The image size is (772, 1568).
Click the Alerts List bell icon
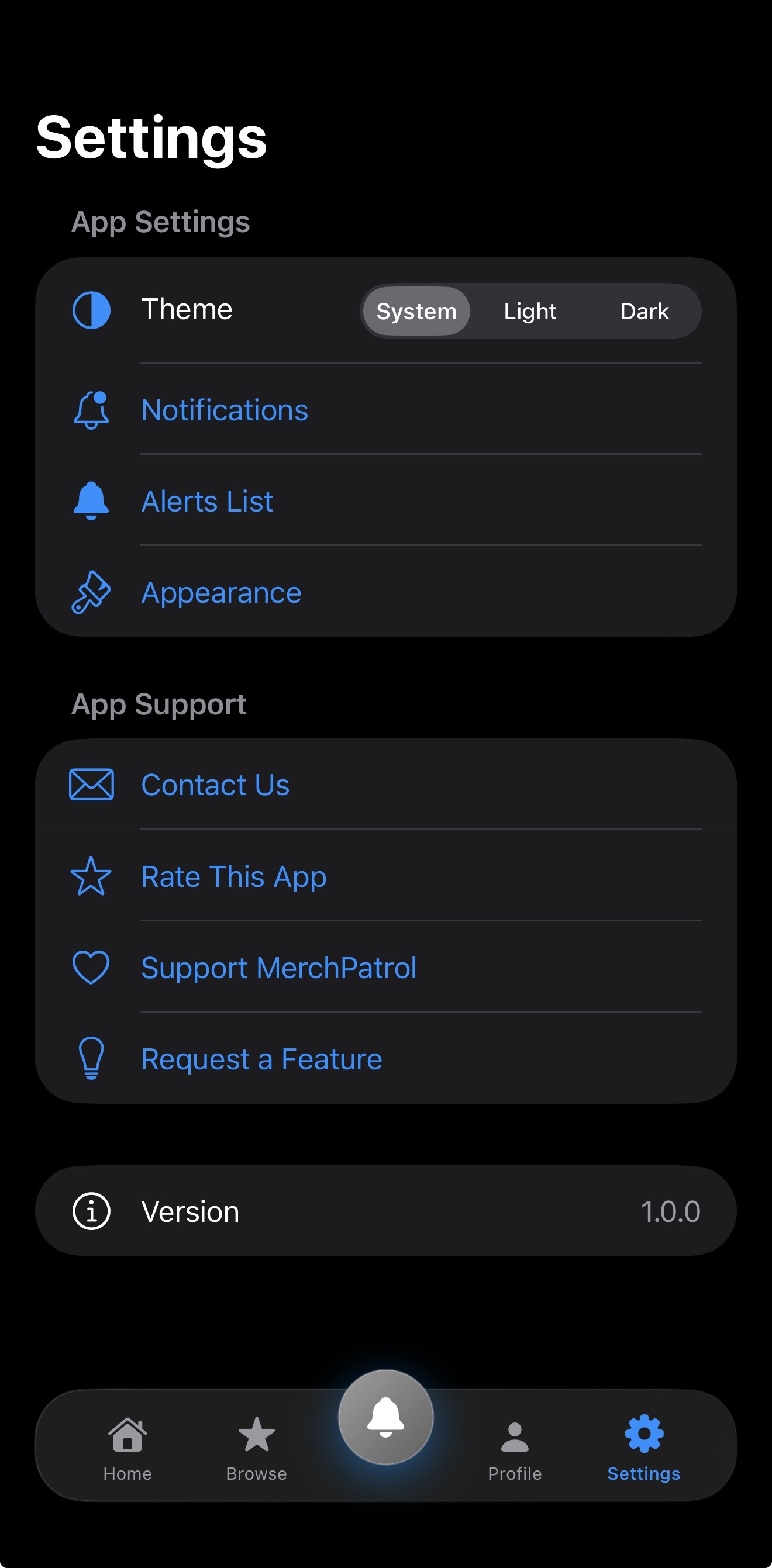point(90,500)
